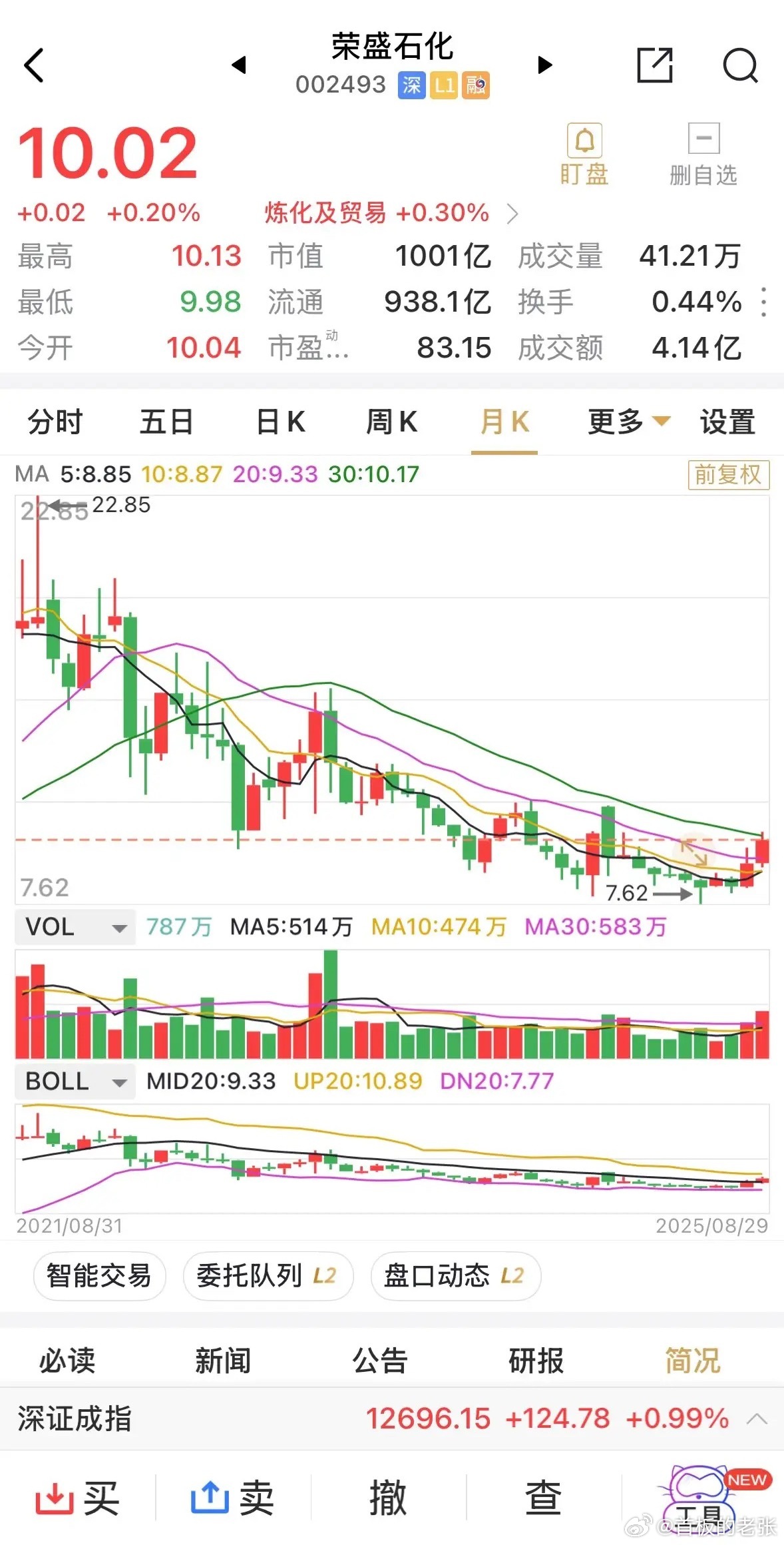This screenshot has height=1545, width=784.
Task: Go back using the top-left arrow
Action: [34, 65]
